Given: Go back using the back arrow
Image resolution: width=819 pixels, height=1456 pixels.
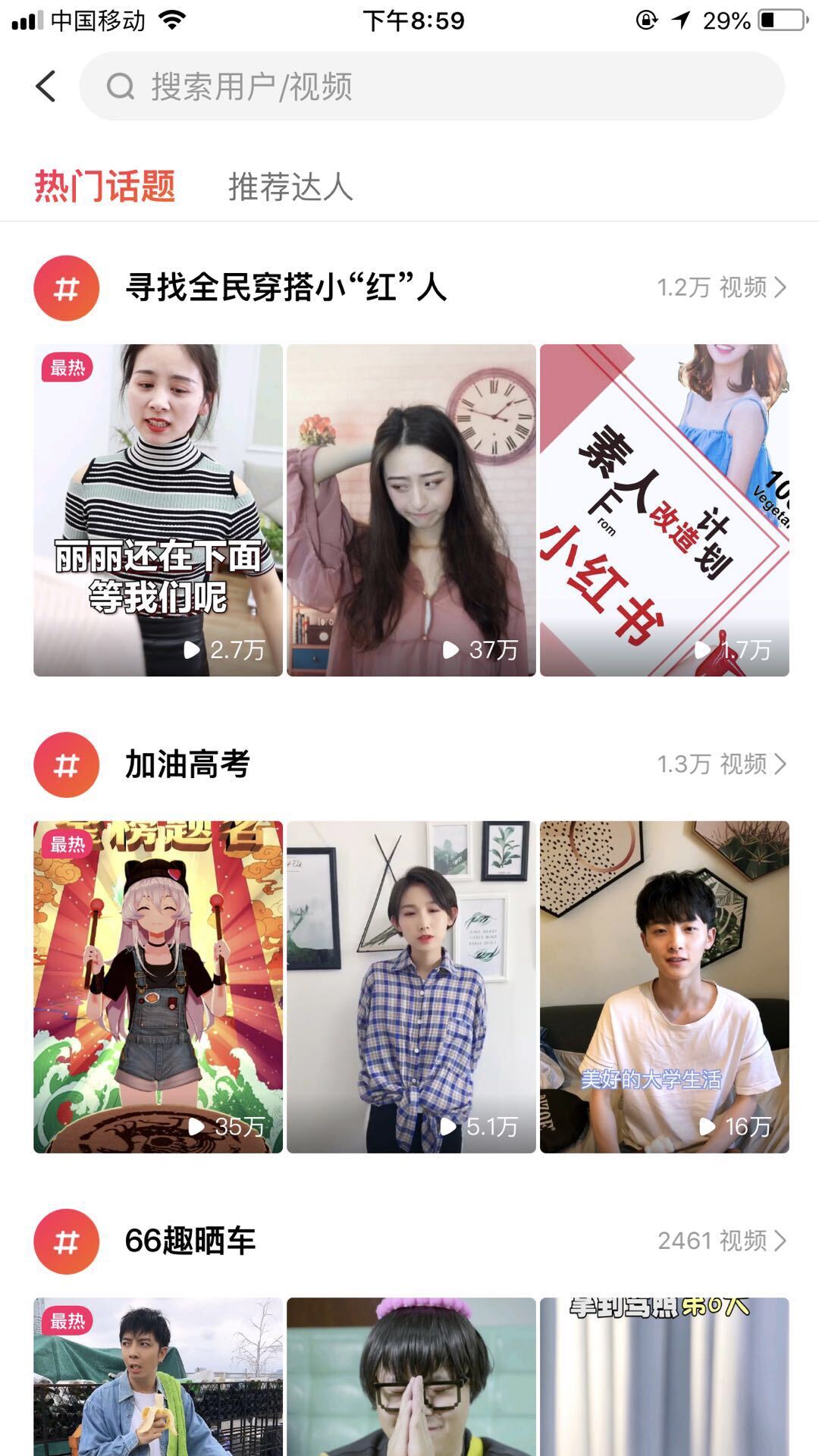Looking at the screenshot, I should pos(45,86).
